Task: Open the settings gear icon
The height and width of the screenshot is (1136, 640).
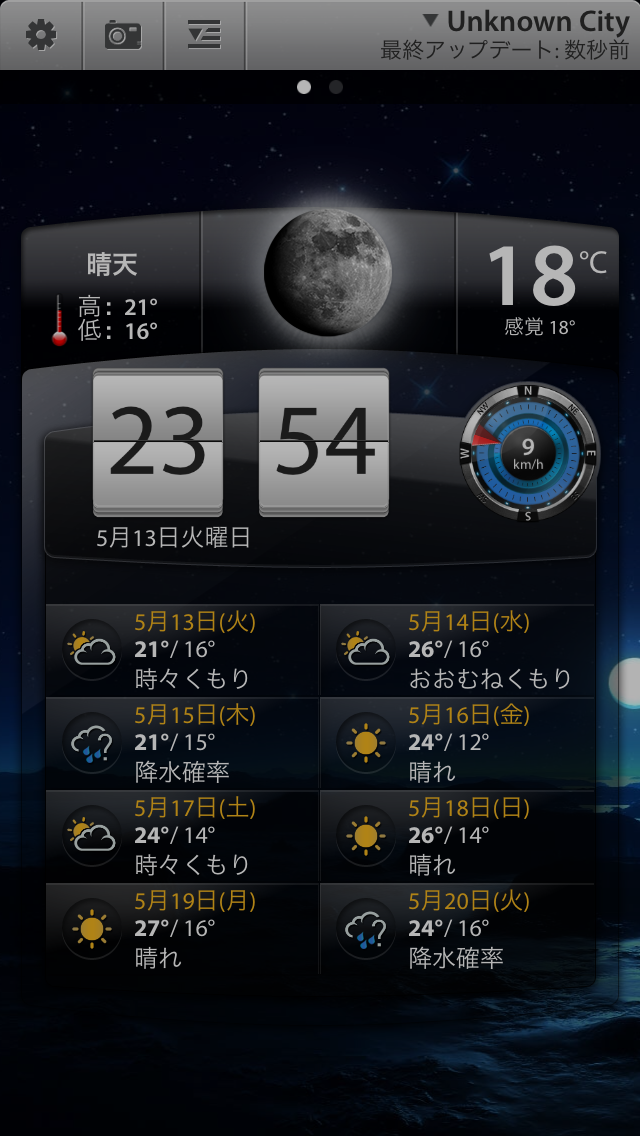Action: pyautogui.click(x=41, y=35)
